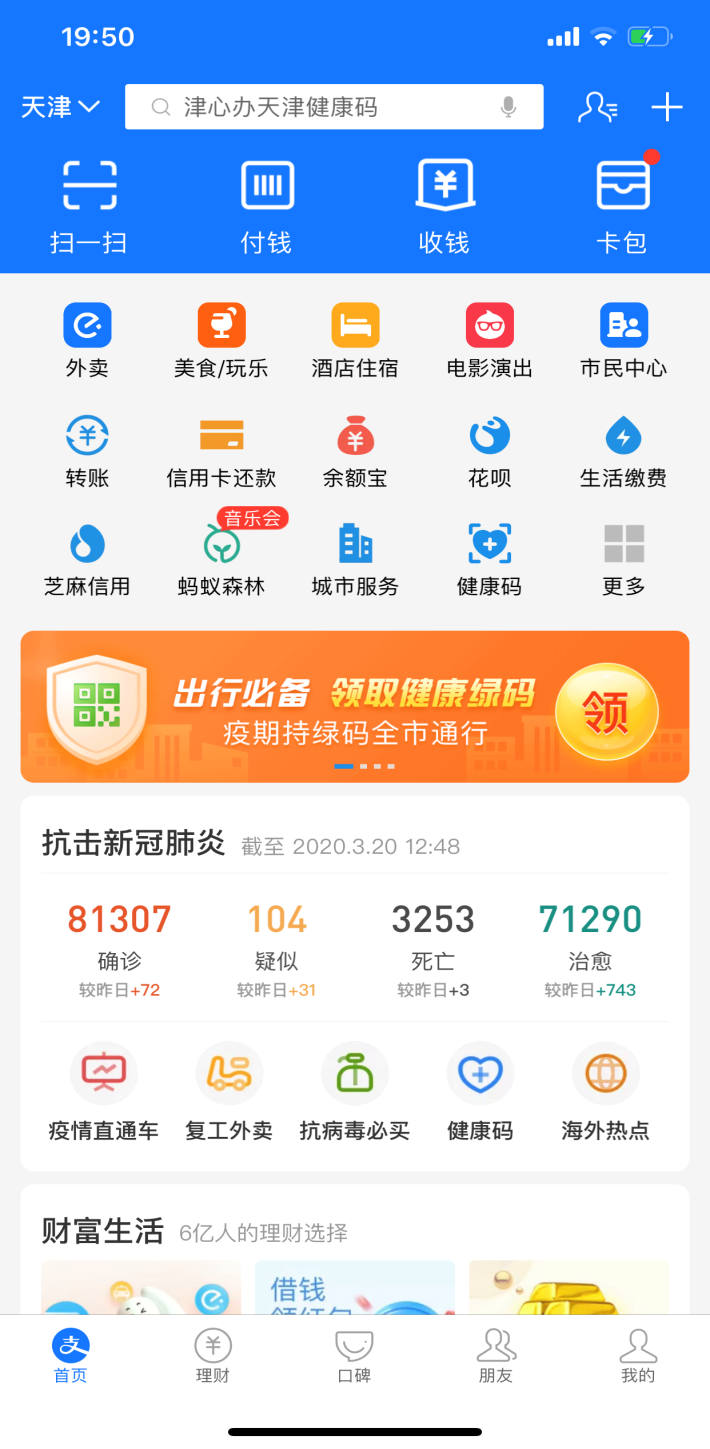Open the 卡包 card wallet
This screenshot has width=710, height=1449.
pyautogui.click(x=622, y=206)
